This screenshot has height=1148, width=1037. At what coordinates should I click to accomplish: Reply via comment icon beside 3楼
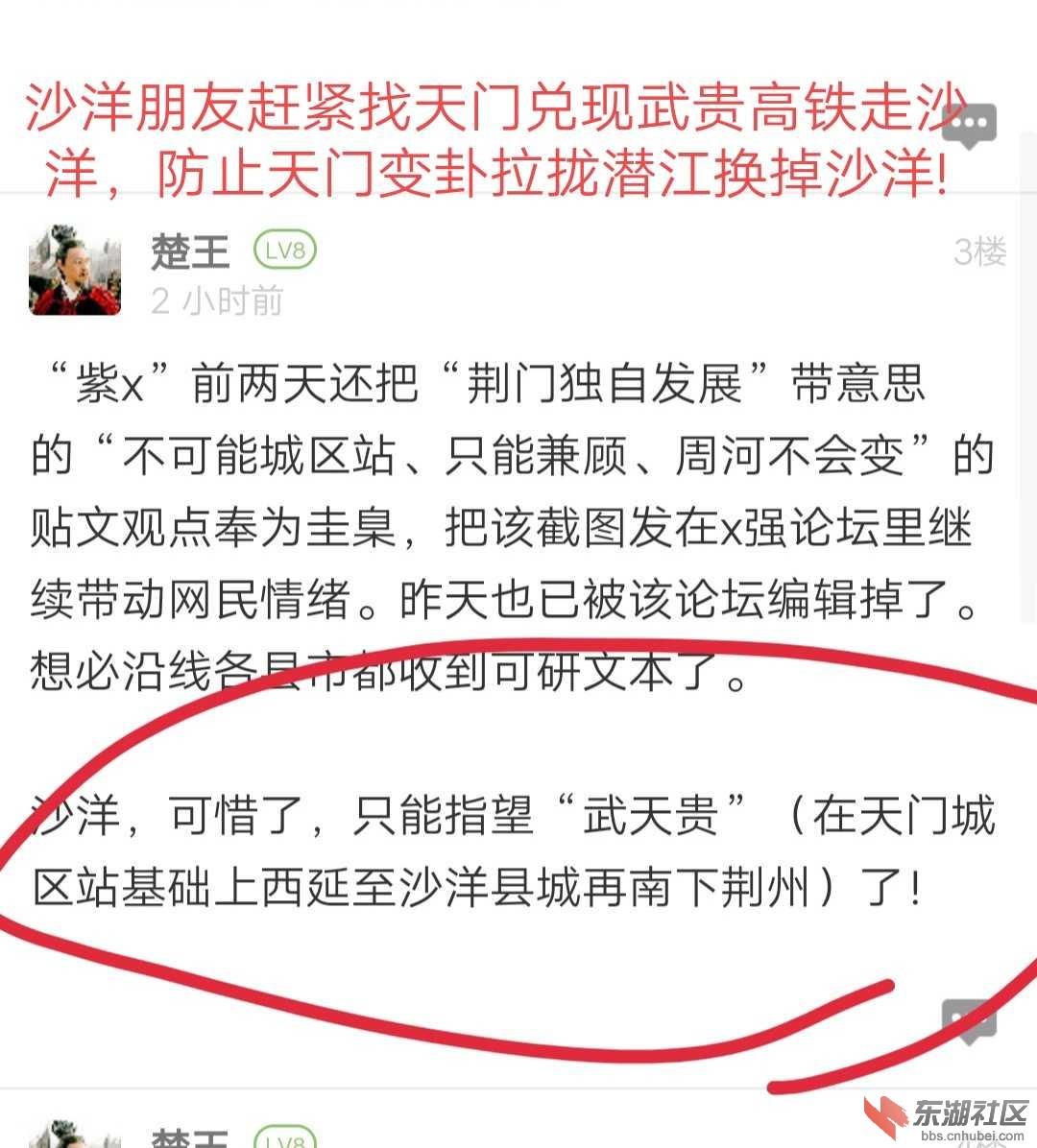click(968, 124)
